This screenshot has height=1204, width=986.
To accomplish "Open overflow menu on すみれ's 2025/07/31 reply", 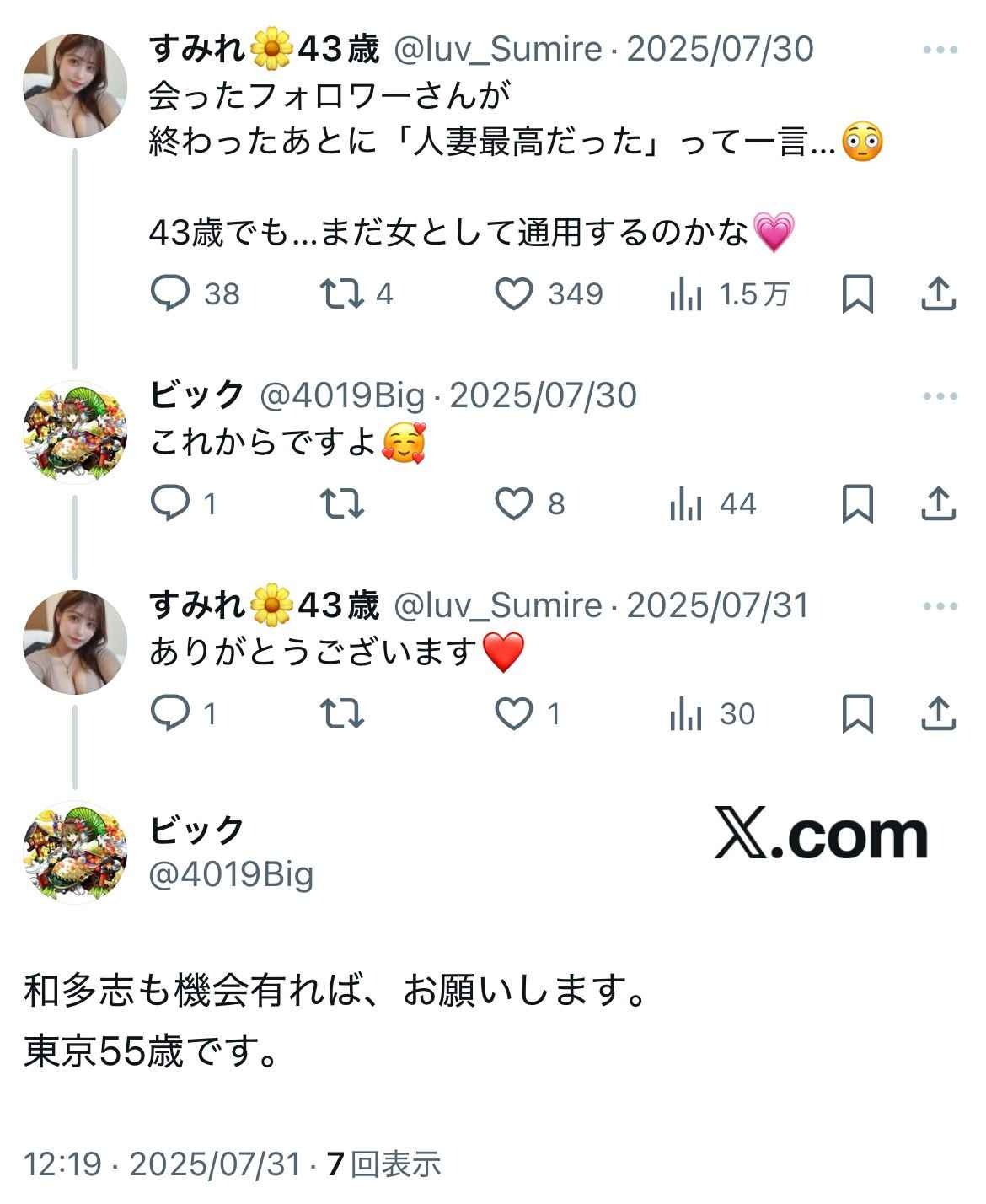I will tap(940, 606).
